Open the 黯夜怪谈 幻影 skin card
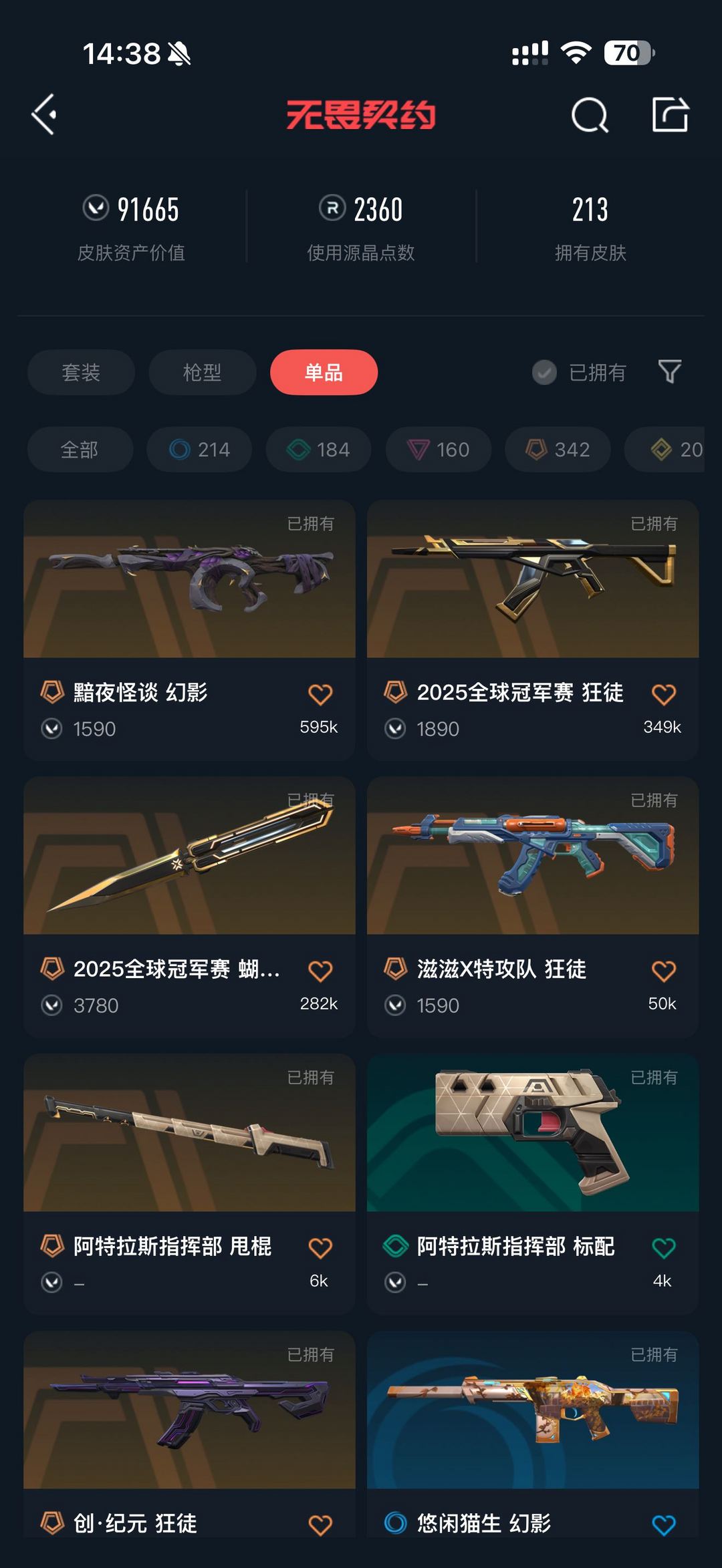The height and width of the screenshot is (1568, 722). point(189,630)
